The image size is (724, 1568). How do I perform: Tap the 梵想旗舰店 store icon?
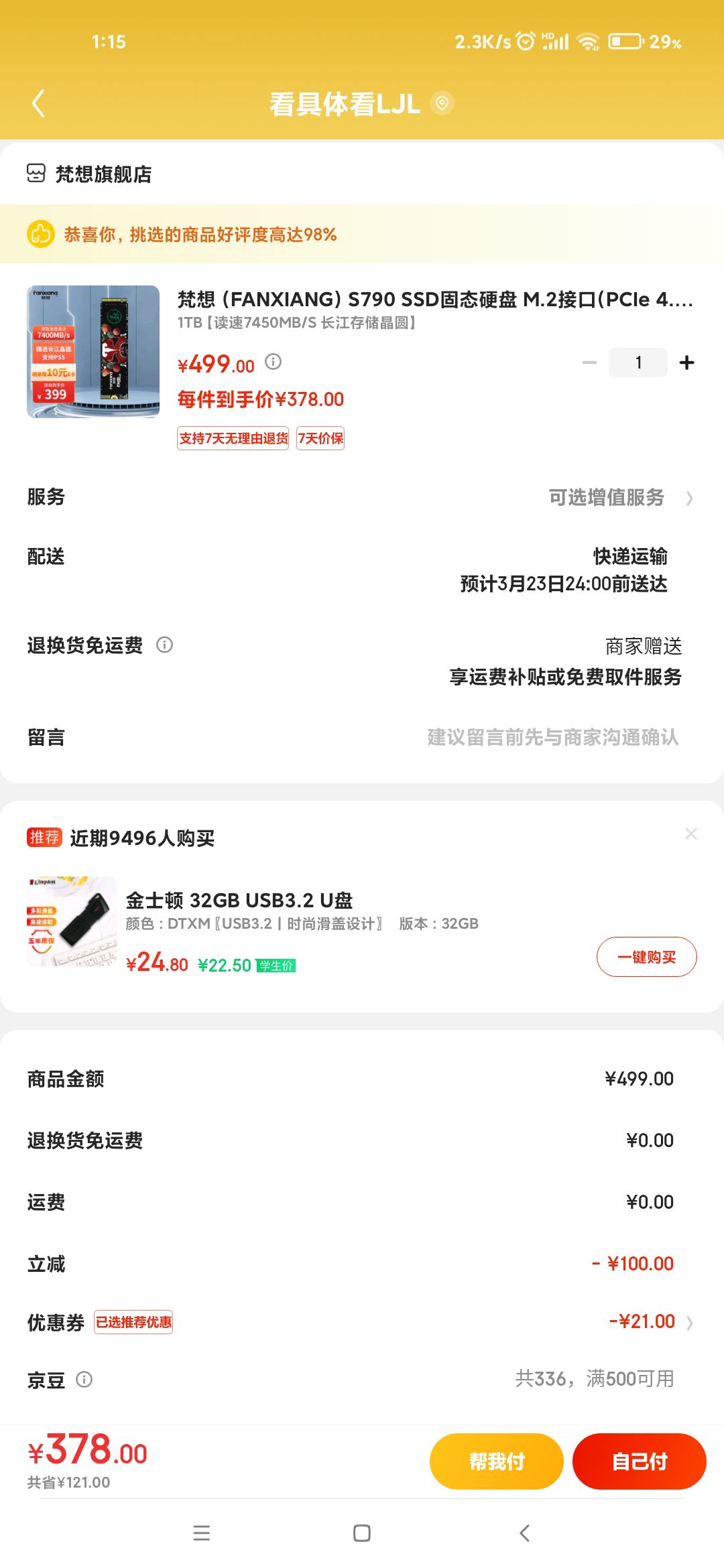point(34,174)
